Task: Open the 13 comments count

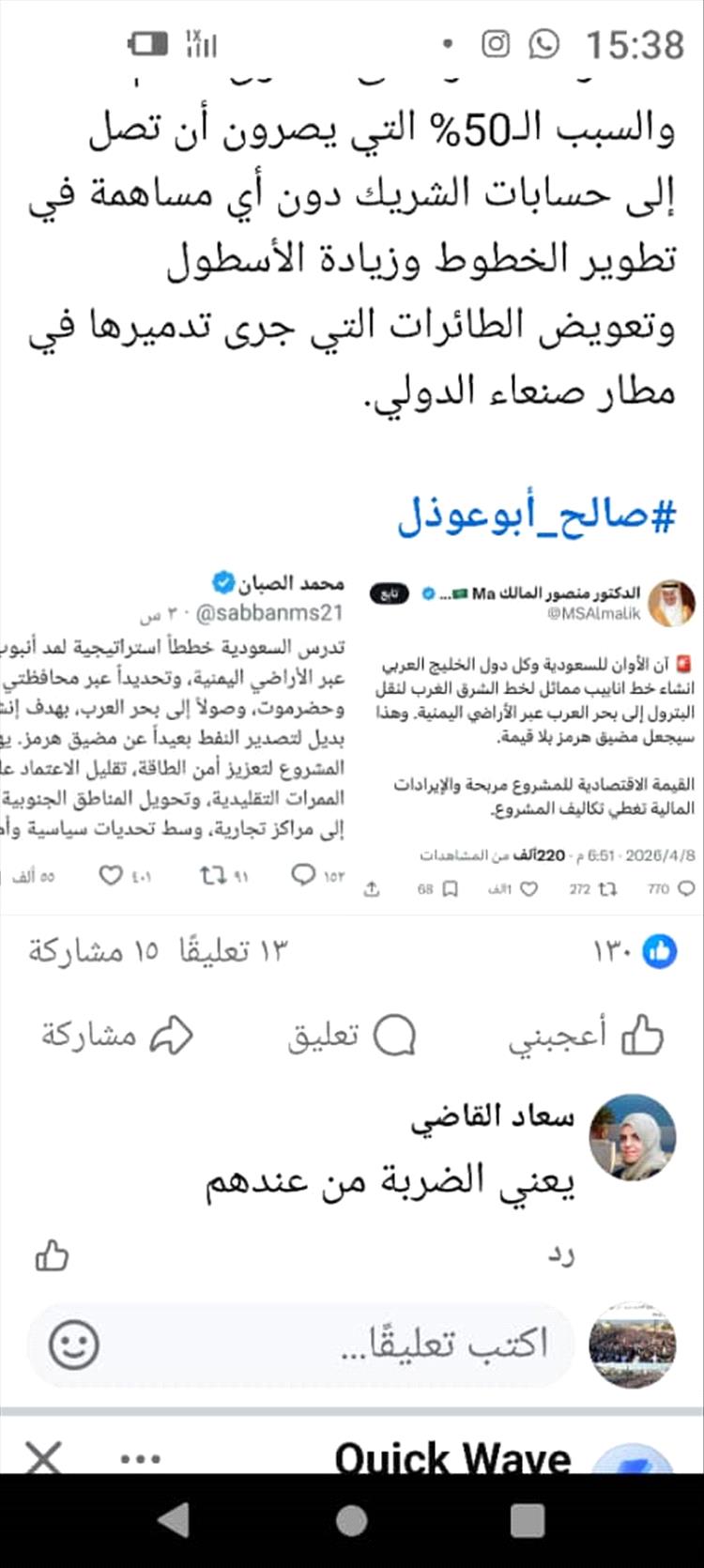Action: (235, 952)
